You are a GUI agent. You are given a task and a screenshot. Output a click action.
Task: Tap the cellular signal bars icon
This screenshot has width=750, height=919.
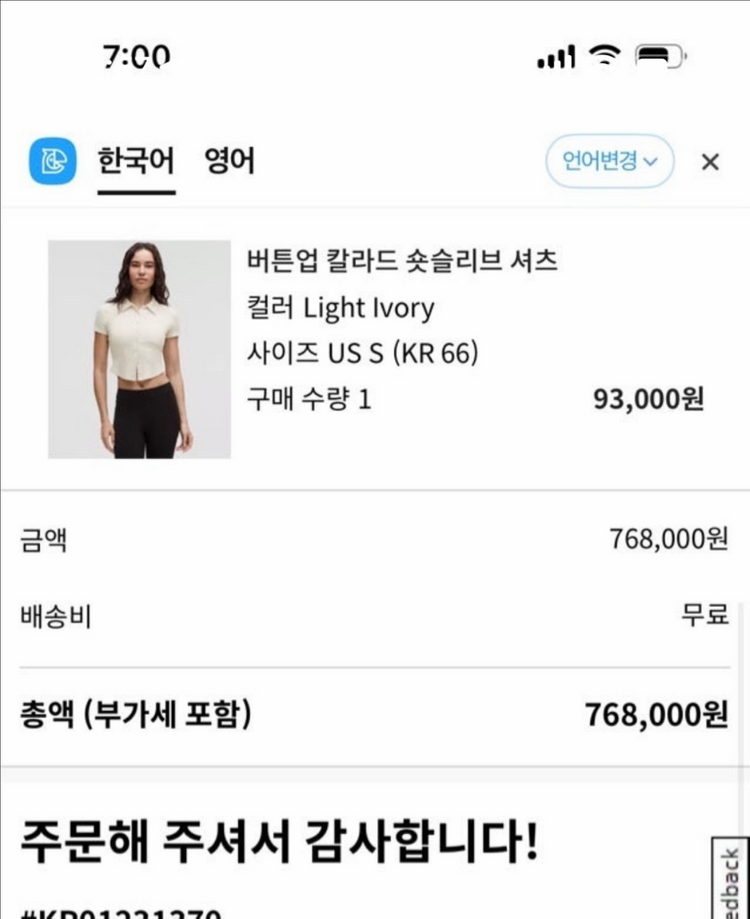click(558, 58)
